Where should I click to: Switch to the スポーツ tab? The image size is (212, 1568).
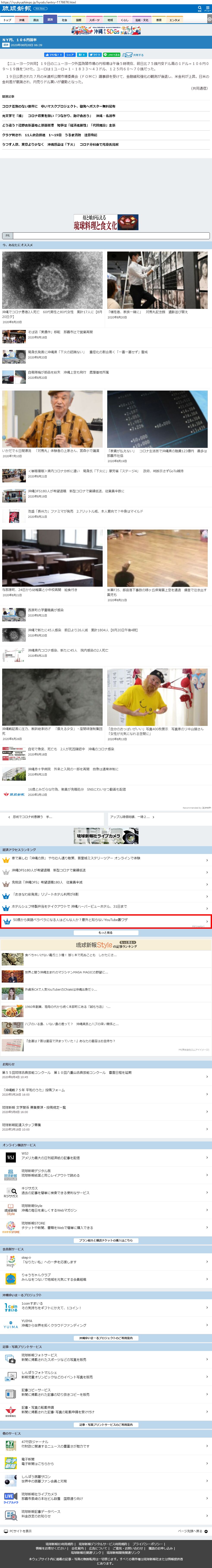coord(94,20)
